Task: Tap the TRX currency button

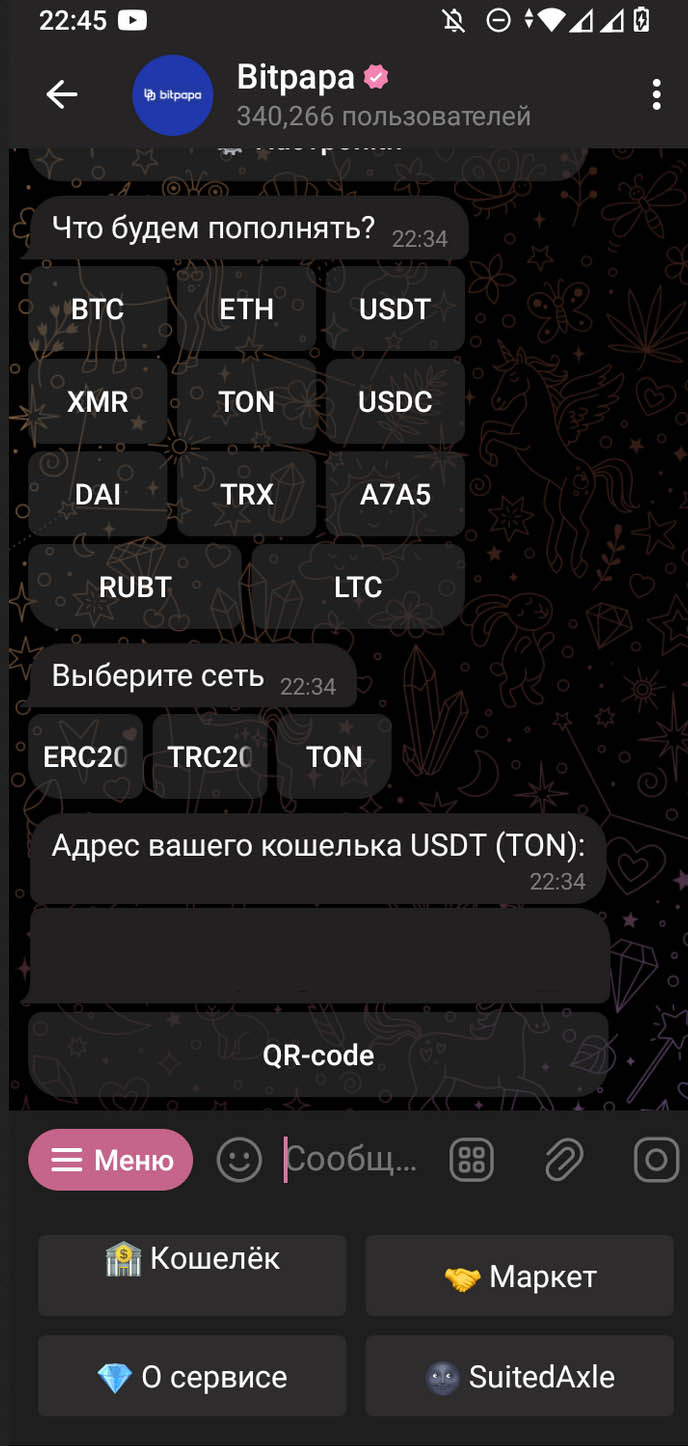Action: 246,494
